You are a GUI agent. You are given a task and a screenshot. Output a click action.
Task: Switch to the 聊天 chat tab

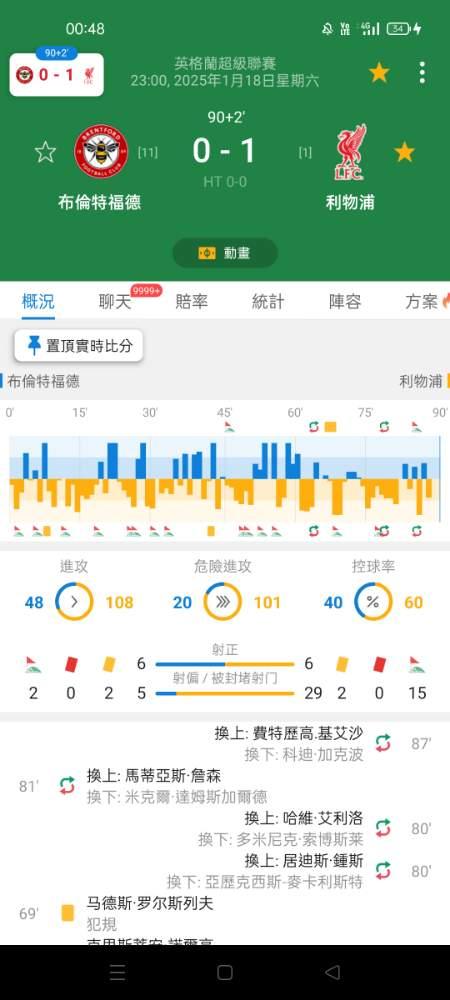(x=115, y=301)
